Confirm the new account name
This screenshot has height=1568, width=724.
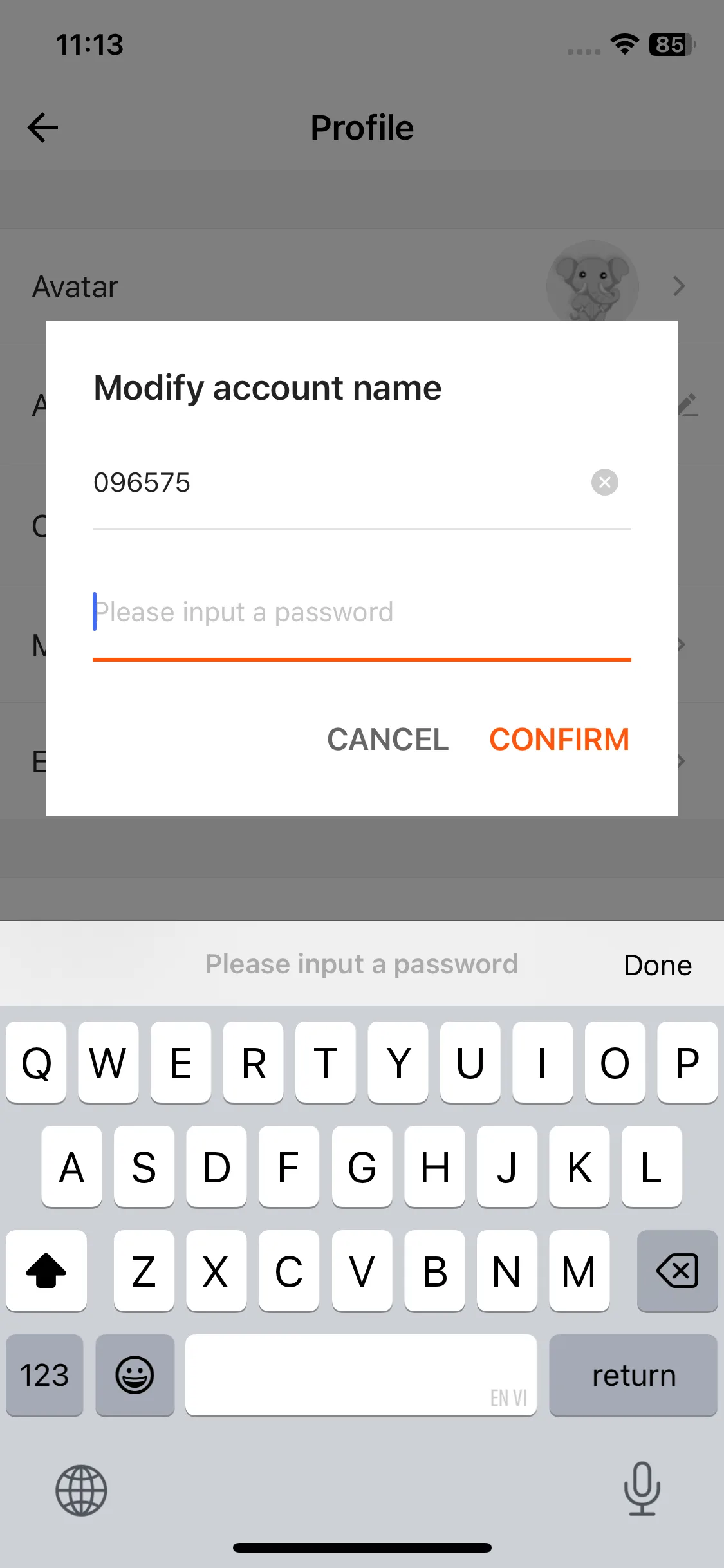point(559,739)
